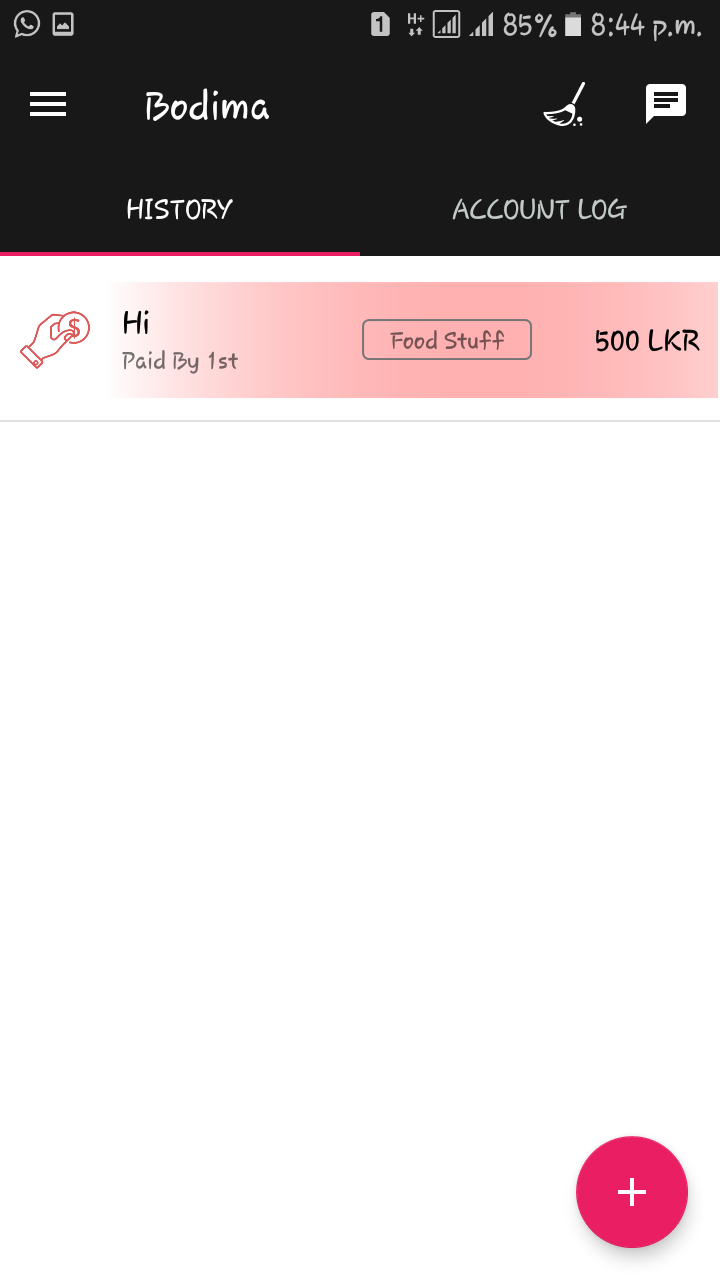Viewport: 720px width, 1280px height.
Task: Tap the 500 LKR amount
Action: (x=646, y=340)
